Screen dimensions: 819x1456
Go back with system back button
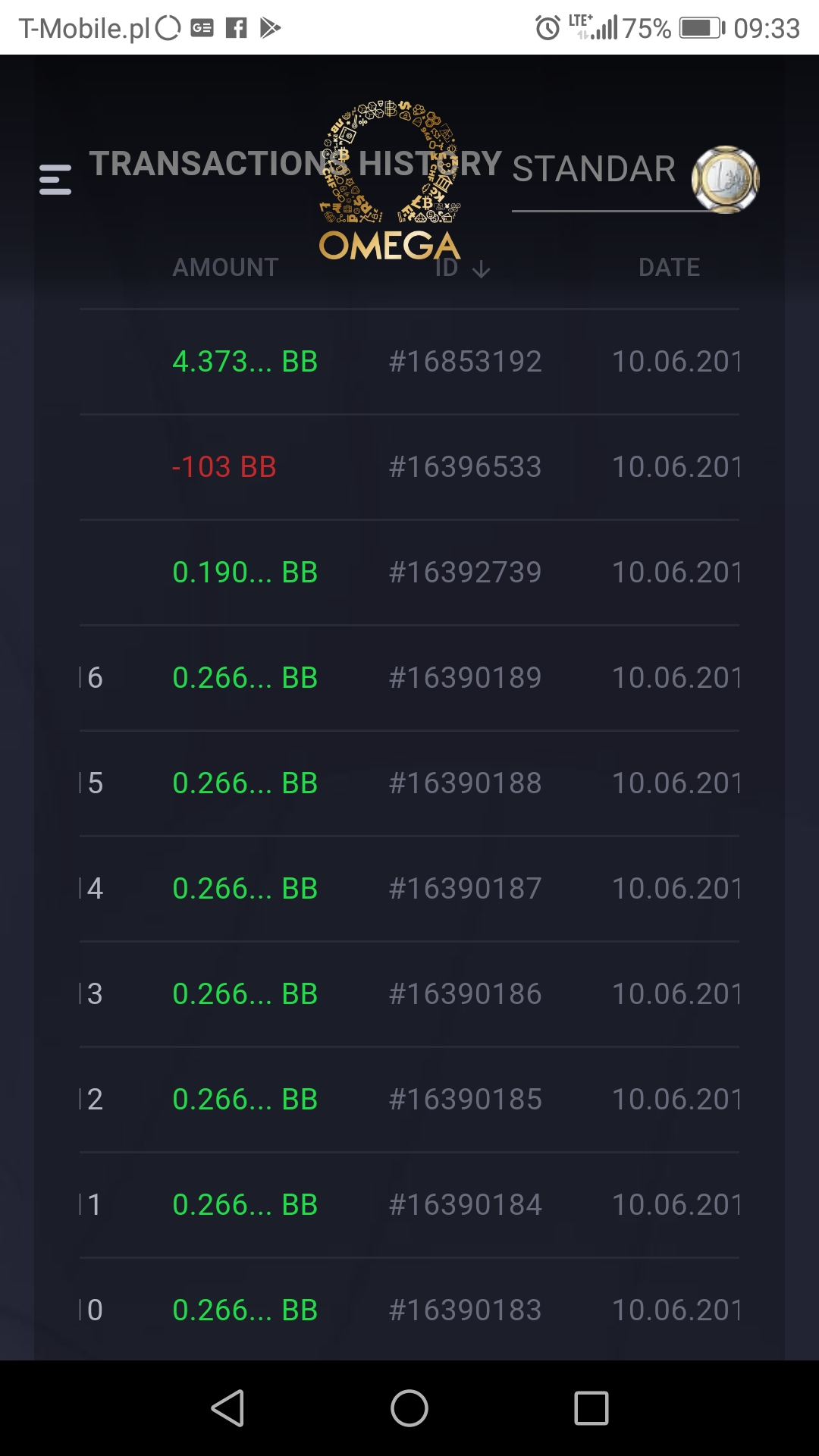pos(227,1408)
